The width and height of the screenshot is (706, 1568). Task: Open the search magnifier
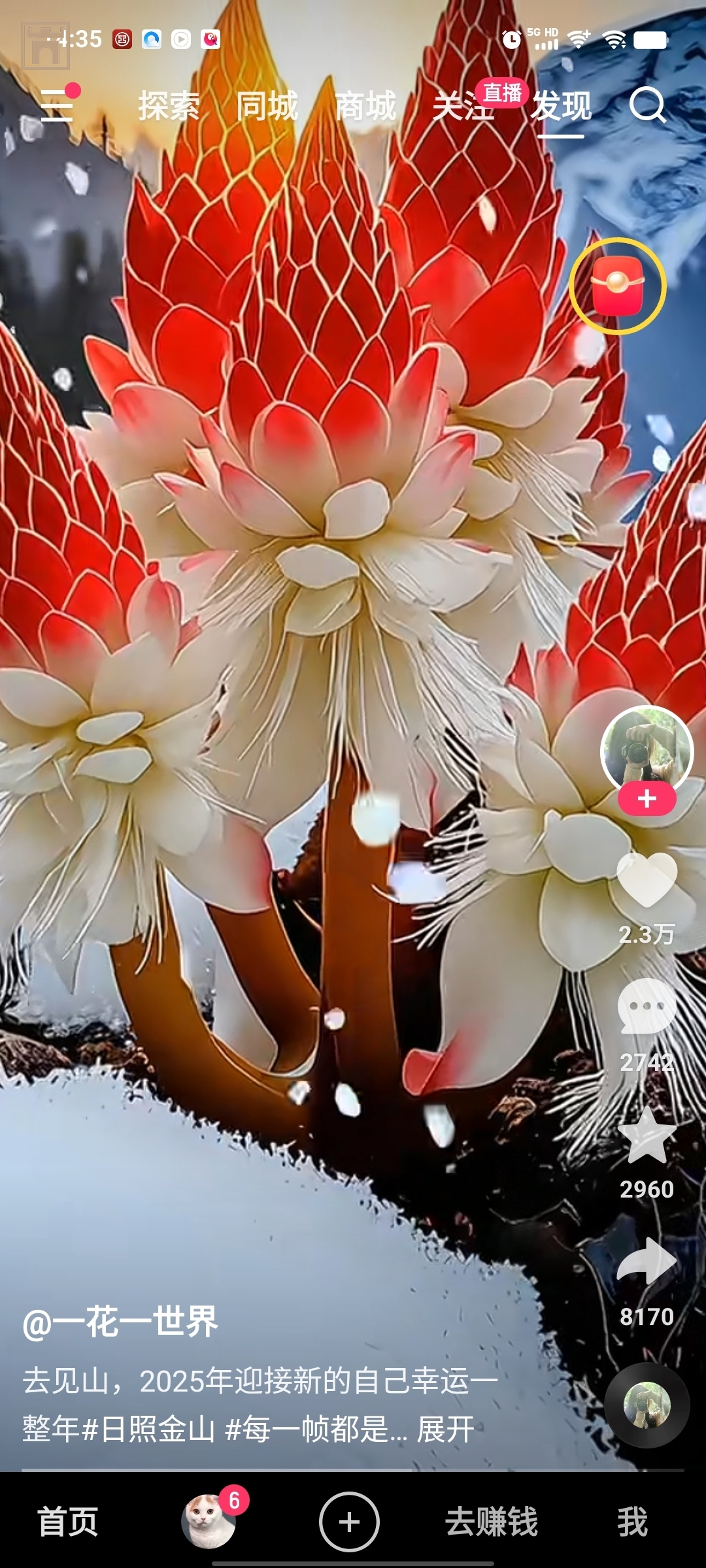(647, 106)
